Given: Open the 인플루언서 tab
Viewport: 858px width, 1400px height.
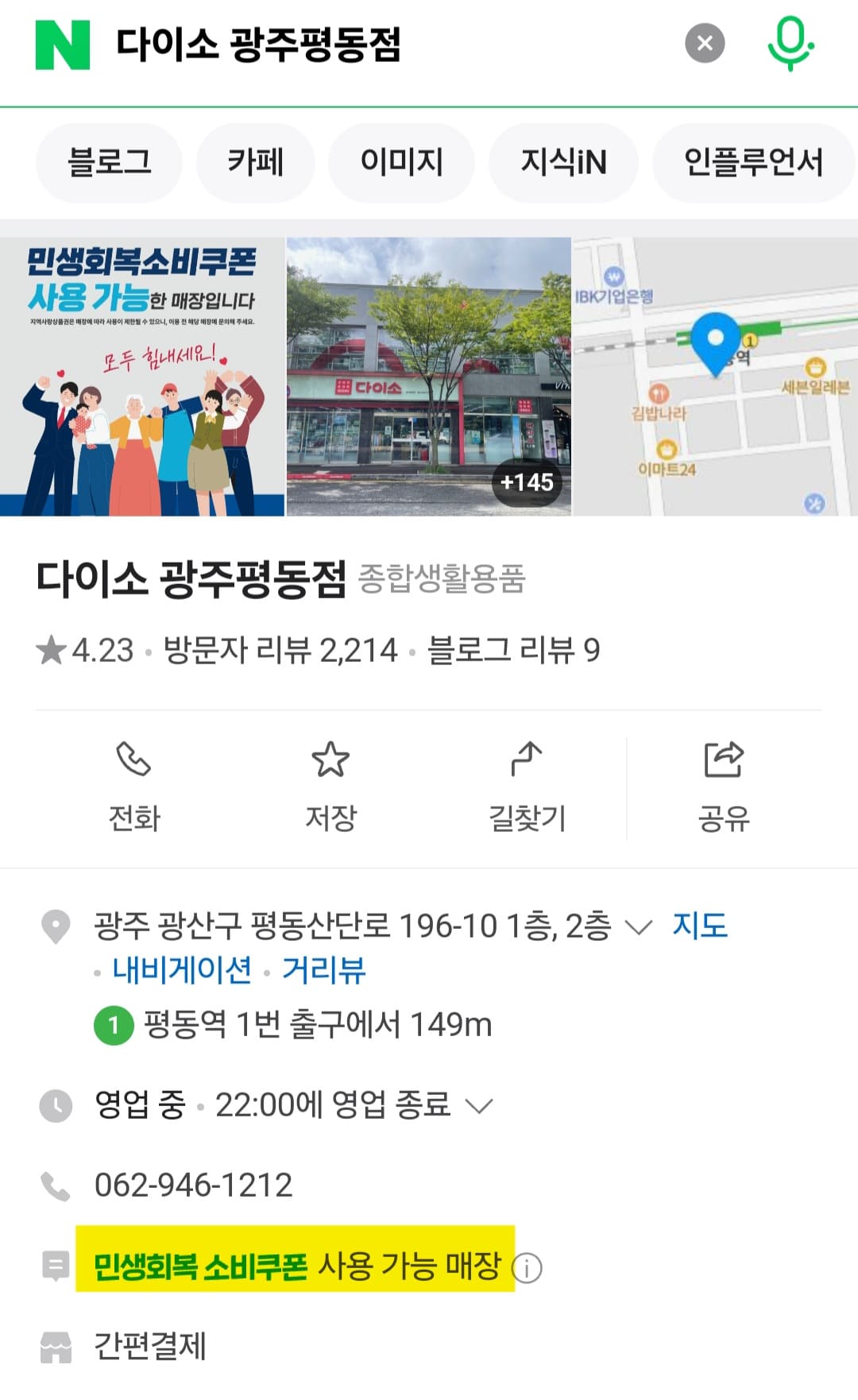Looking at the screenshot, I should point(751,162).
